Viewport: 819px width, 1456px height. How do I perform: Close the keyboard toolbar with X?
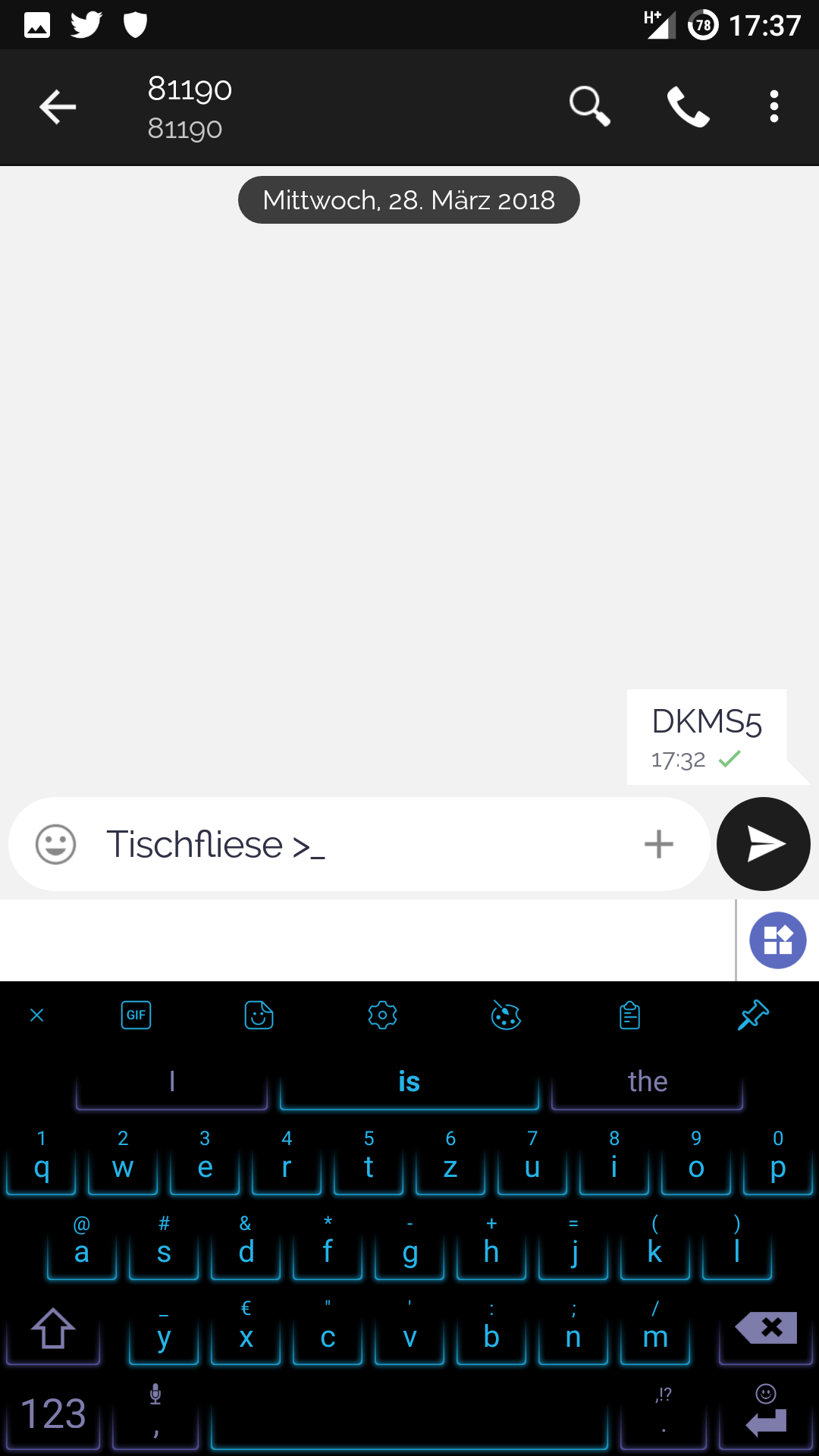[x=37, y=1015]
